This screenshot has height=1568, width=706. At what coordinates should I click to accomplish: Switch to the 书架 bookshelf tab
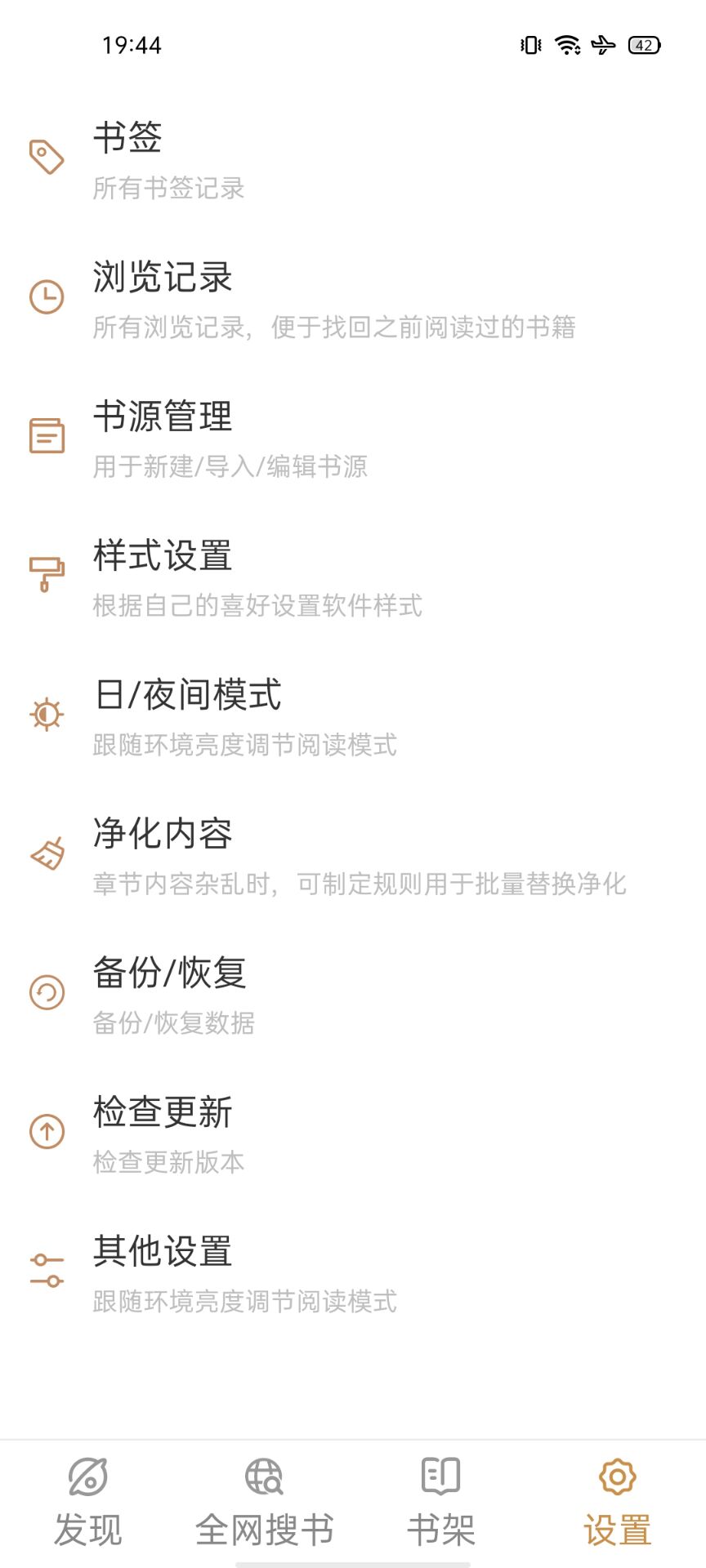441,1503
